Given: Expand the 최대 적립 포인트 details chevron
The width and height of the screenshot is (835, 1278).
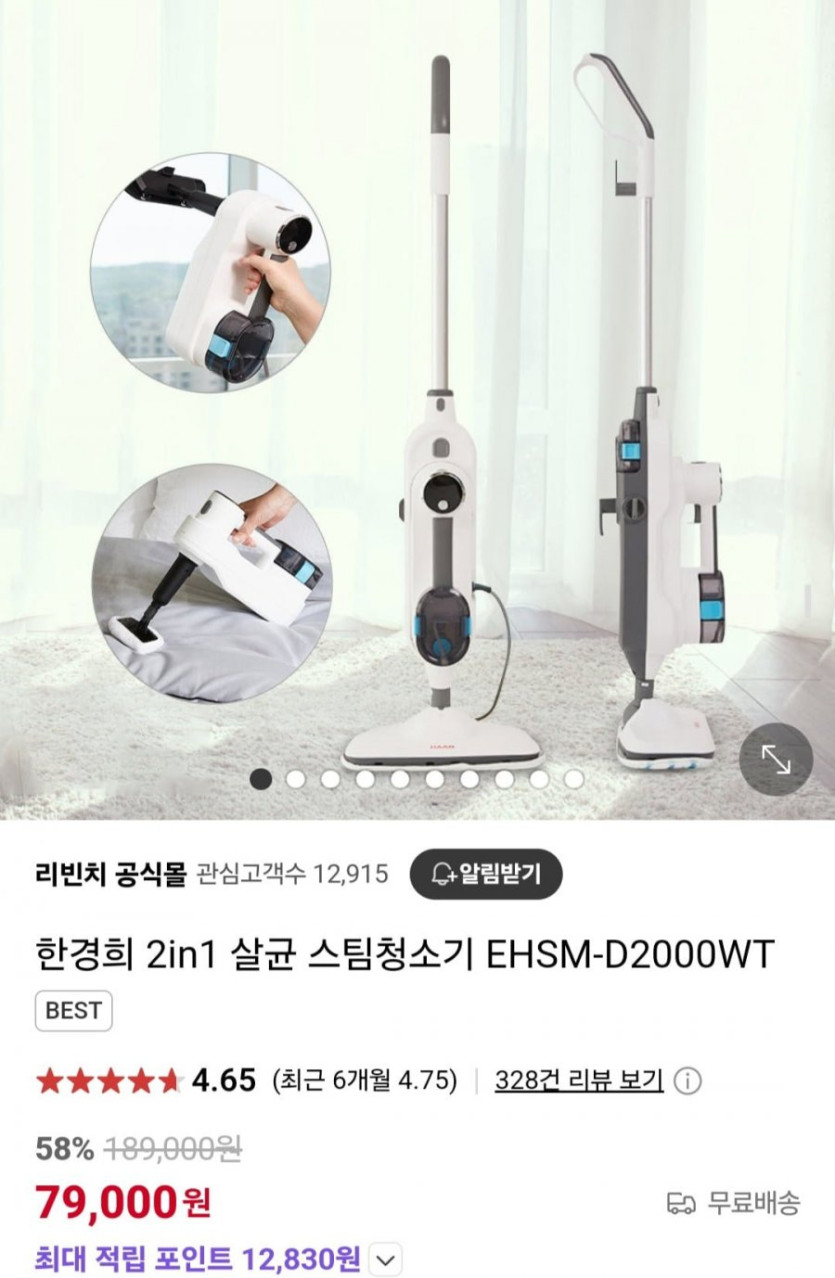Looking at the screenshot, I should pyautogui.click(x=387, y=1258).
